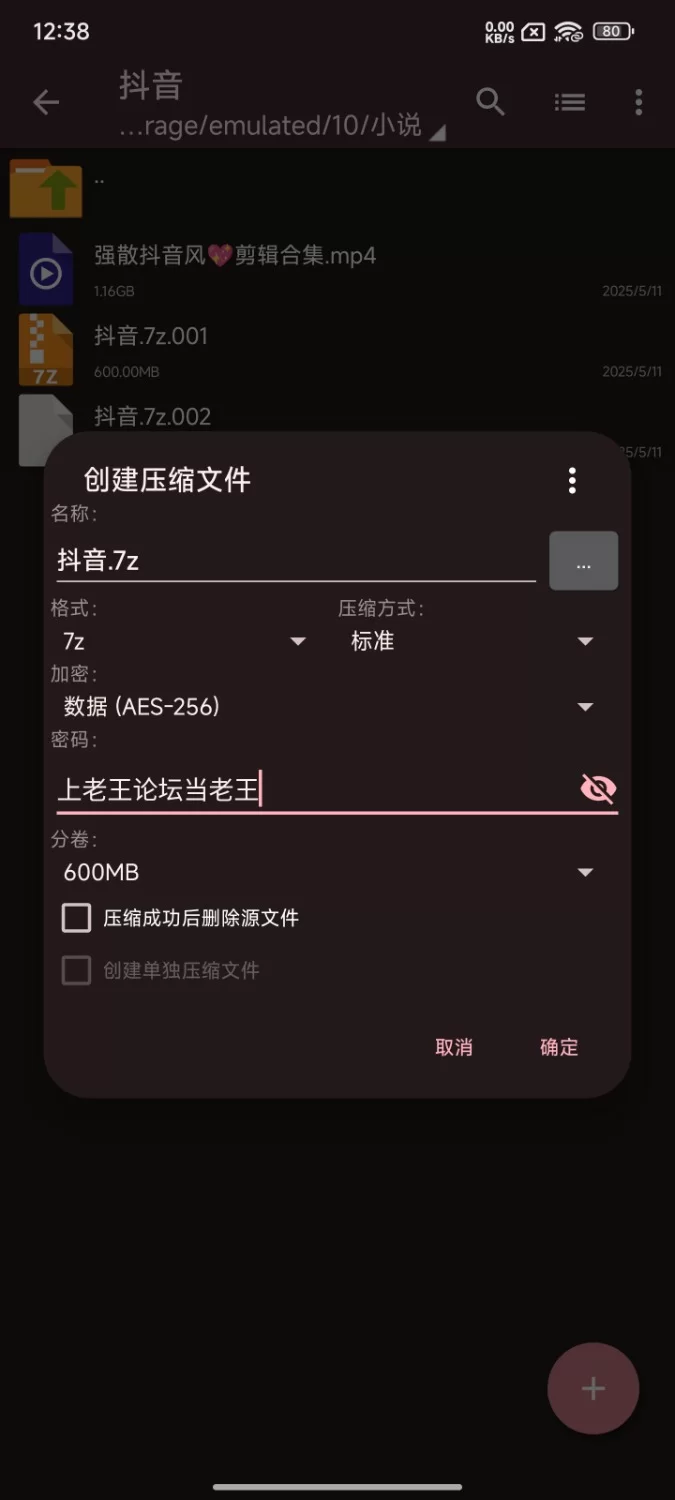Tap the browse button next to the name

(x=583, y=561)
